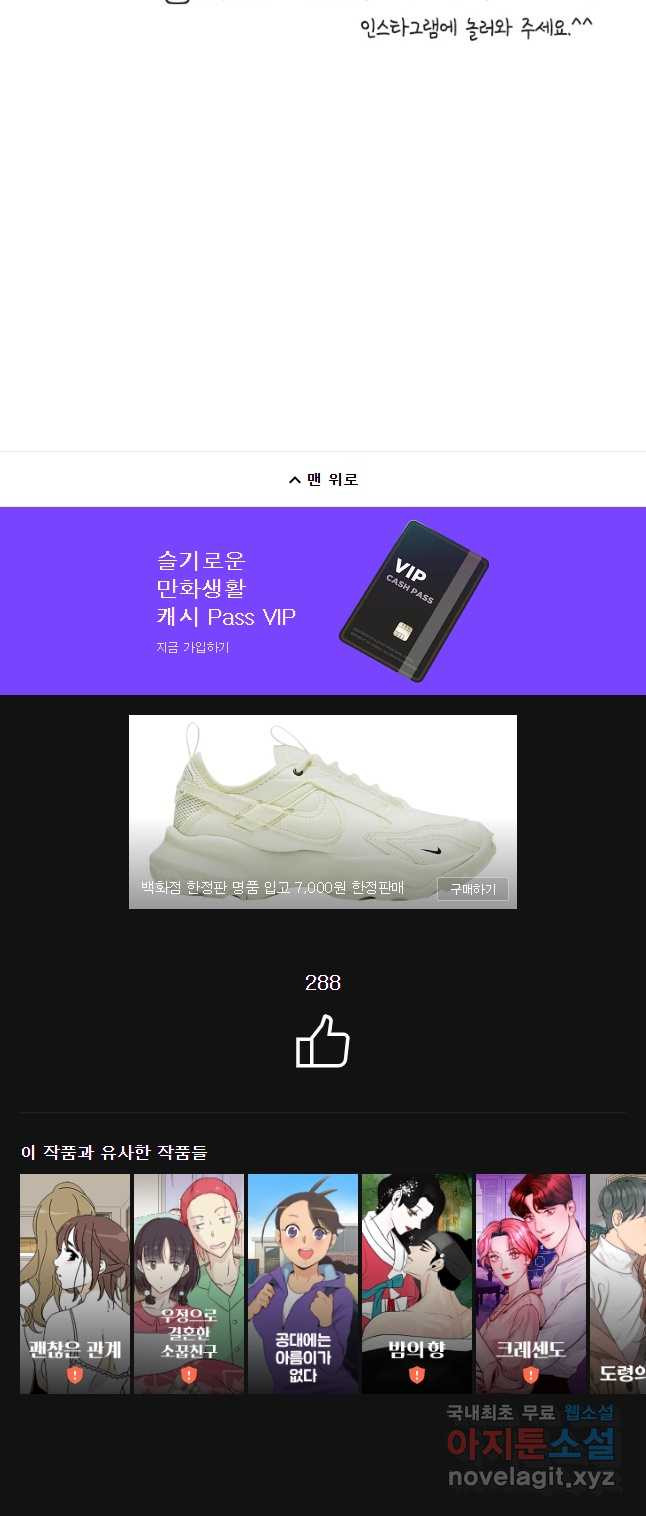Image resolution: width=646 pixels, height=1516 pixels.
Task: Open 공대에는 아름이가 없다 webtoon
Action: [303, 1283]
